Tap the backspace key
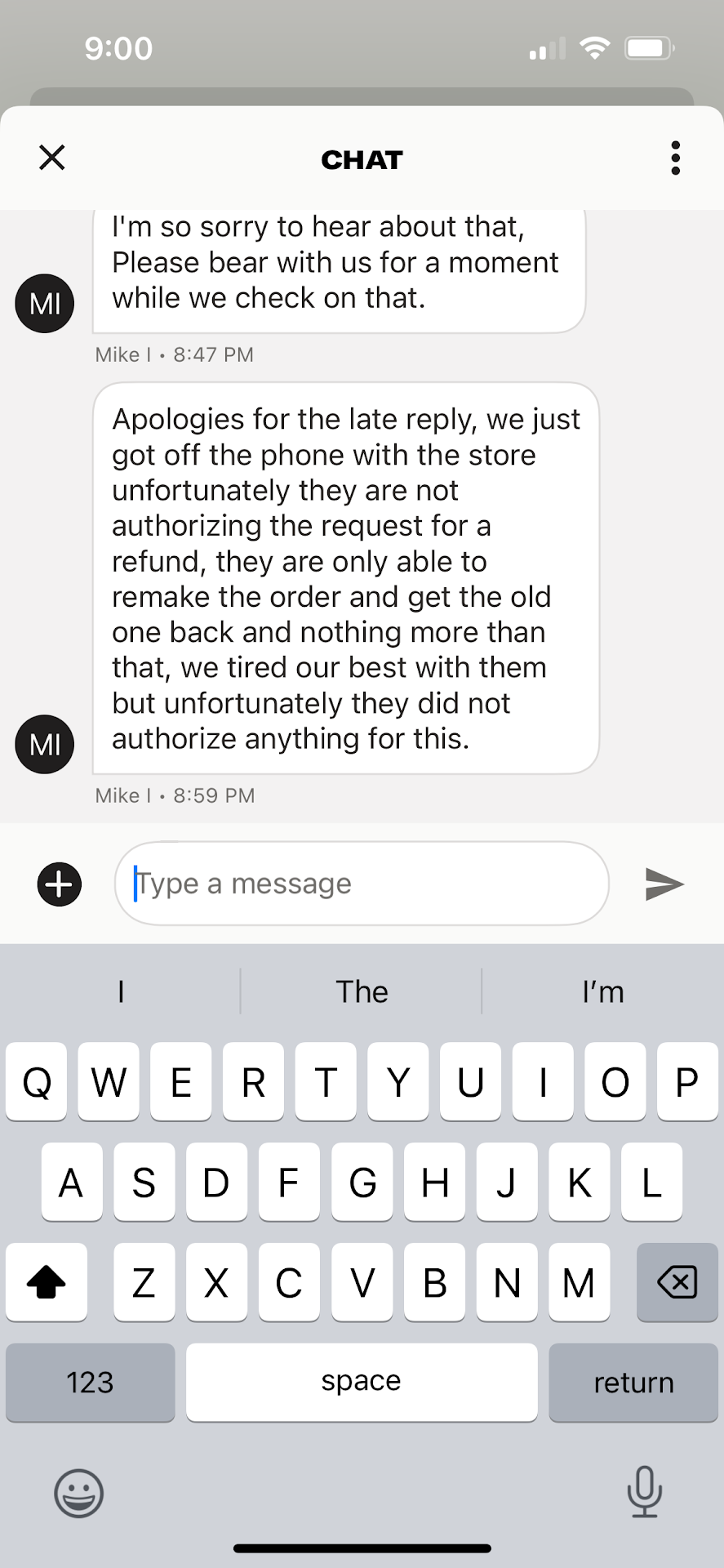This screenshot has height=1568, width=724. [x=677, y=1282]
